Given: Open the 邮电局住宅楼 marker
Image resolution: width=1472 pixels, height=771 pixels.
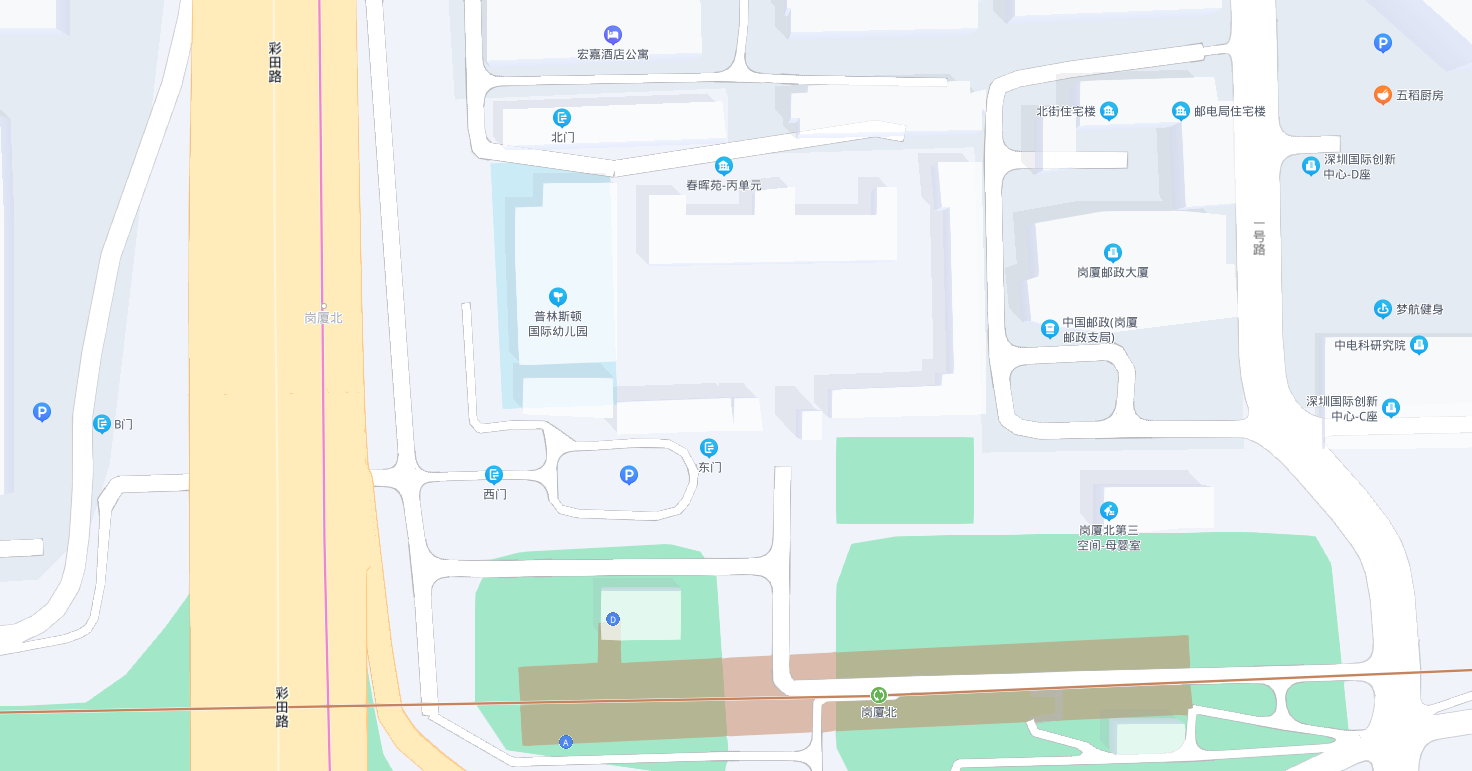Looking at the screenshot, I should 1180,111.
